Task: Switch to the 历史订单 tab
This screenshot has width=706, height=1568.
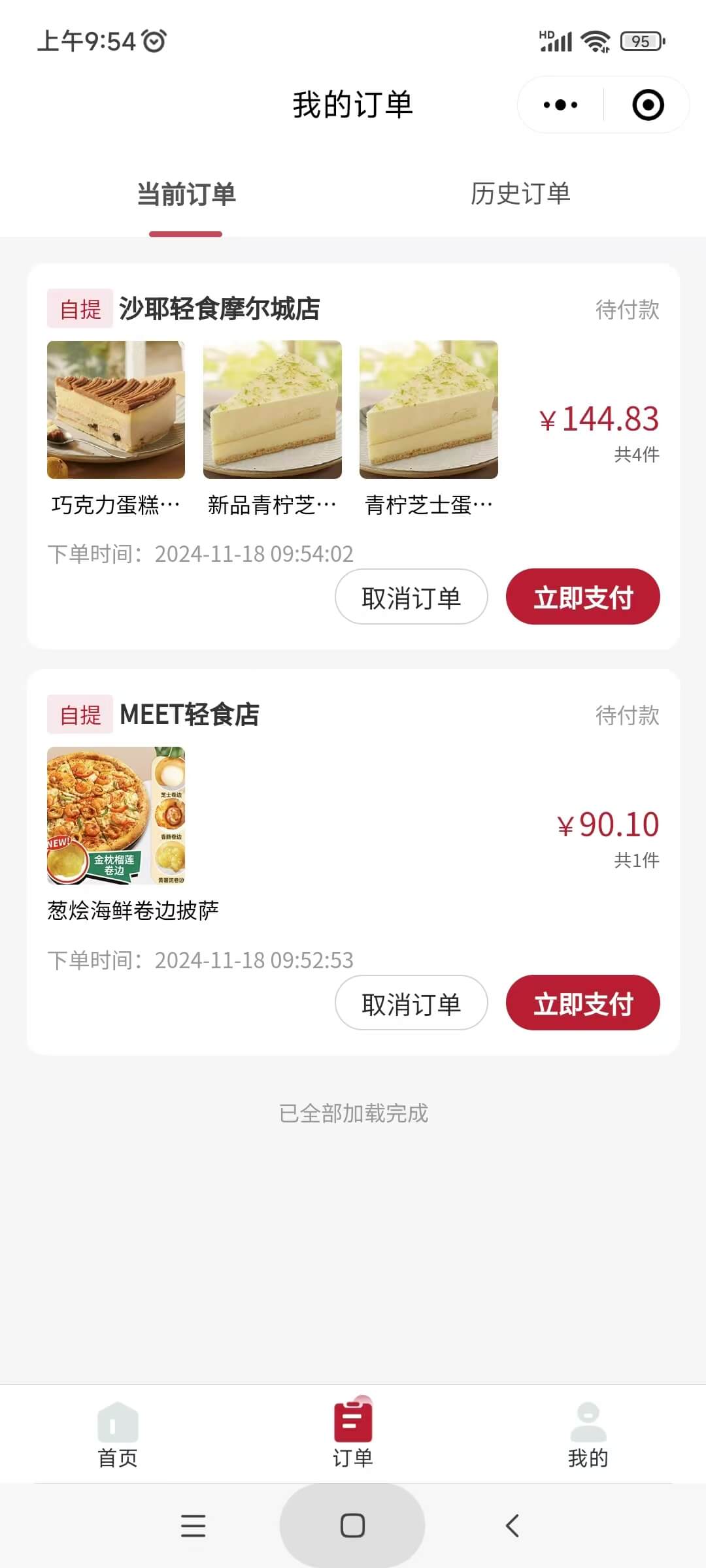Action: tap(520, 193)
